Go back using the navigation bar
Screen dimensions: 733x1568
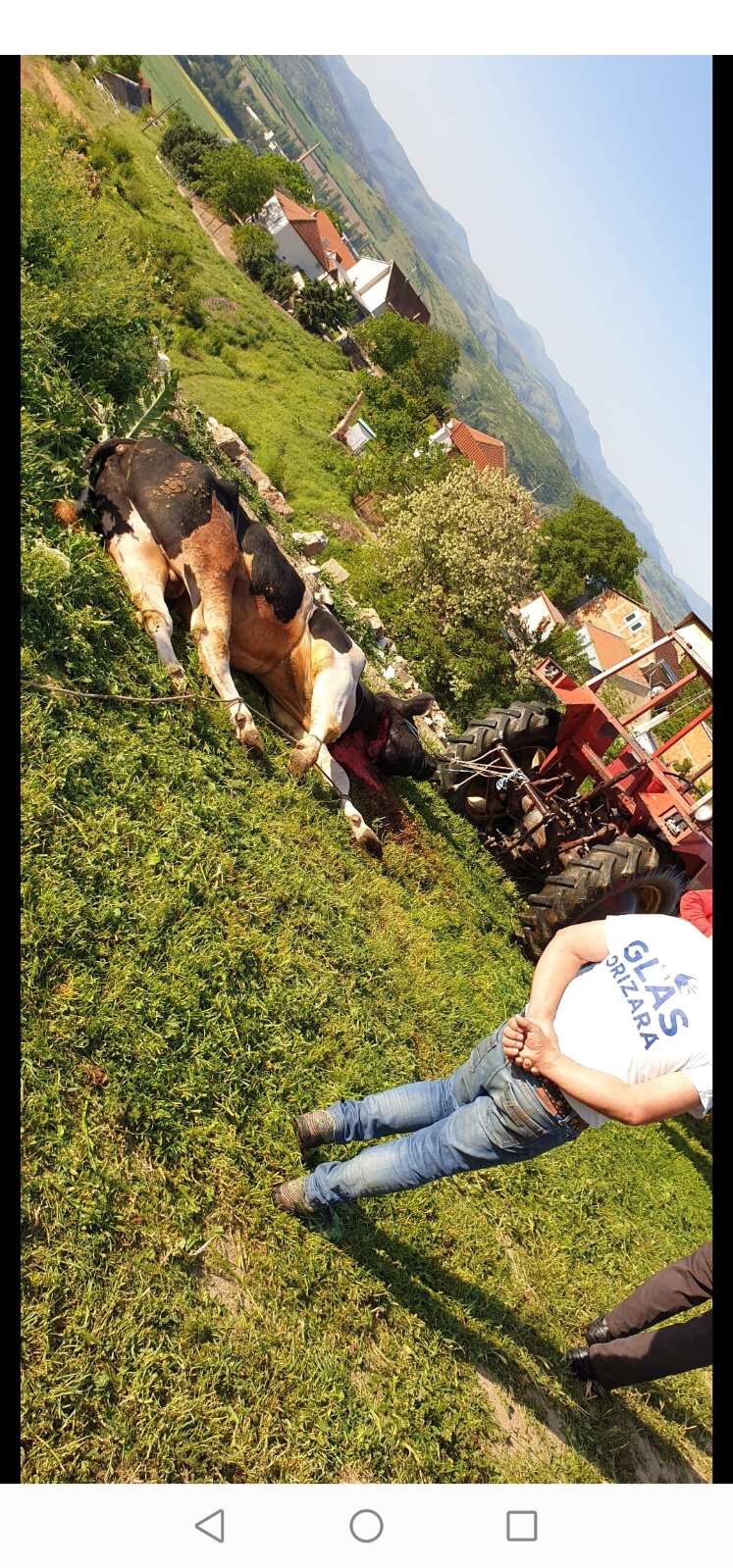[x=210, y=1526]
